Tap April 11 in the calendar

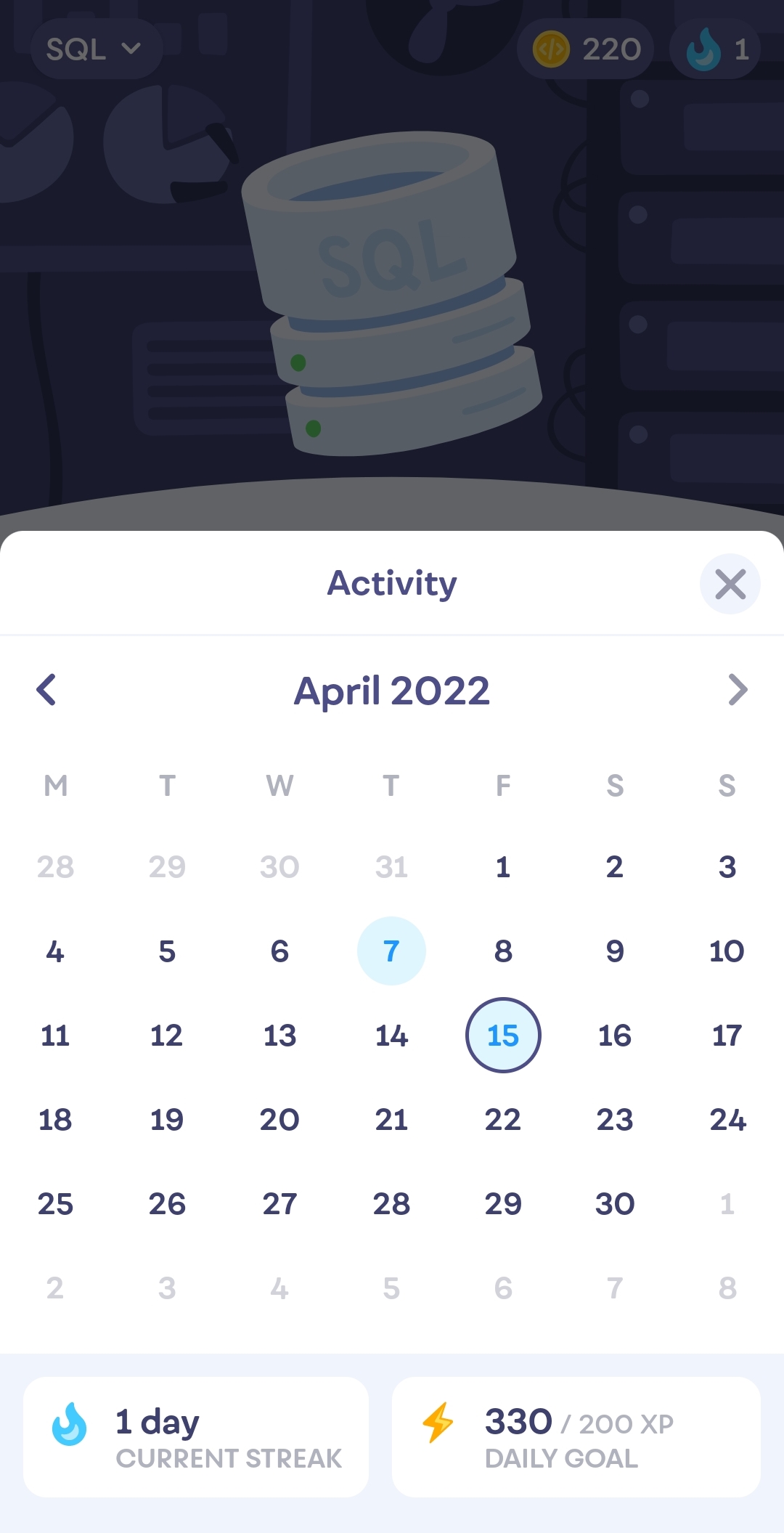tap(55, 1035)
